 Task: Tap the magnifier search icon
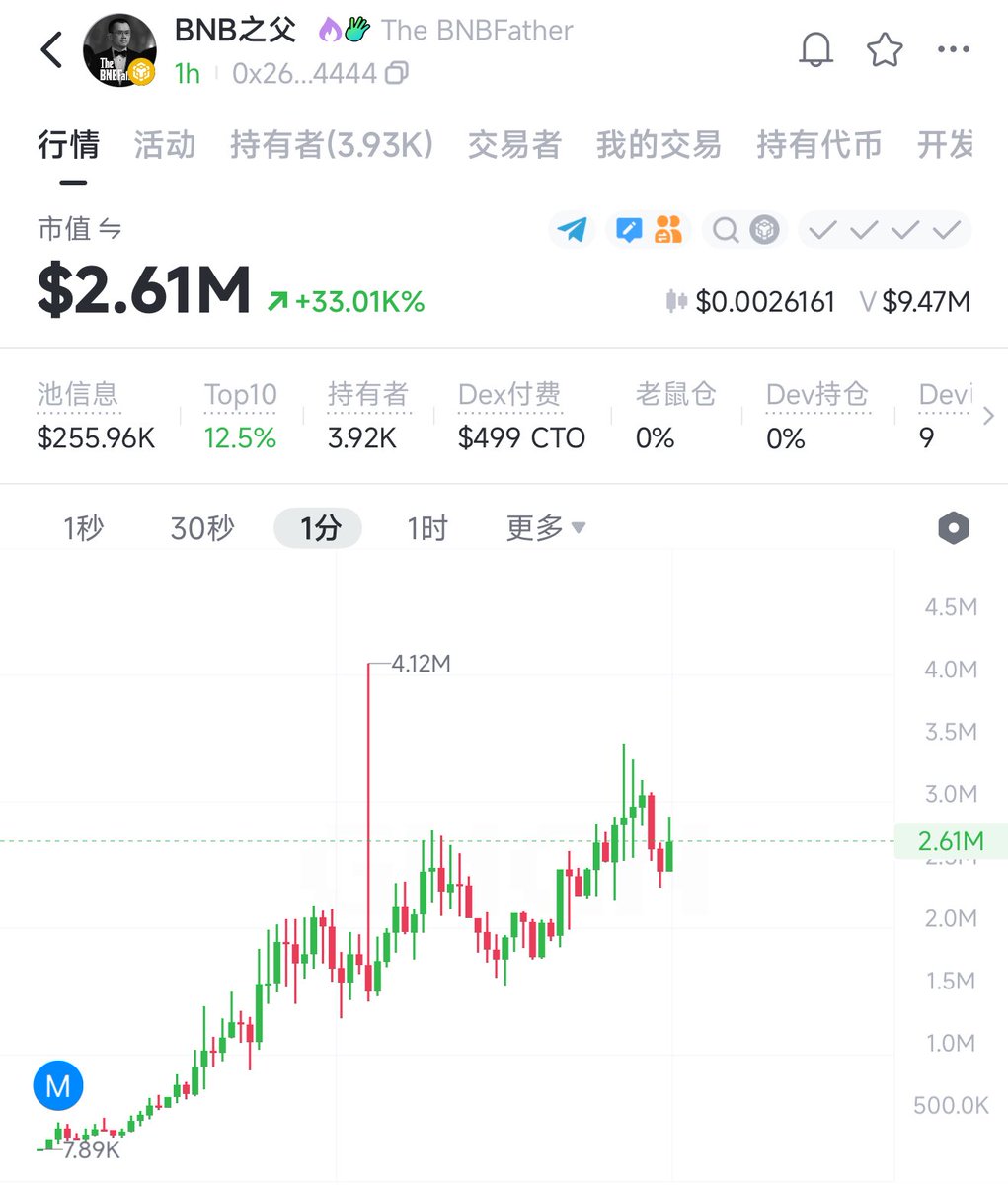726,230
